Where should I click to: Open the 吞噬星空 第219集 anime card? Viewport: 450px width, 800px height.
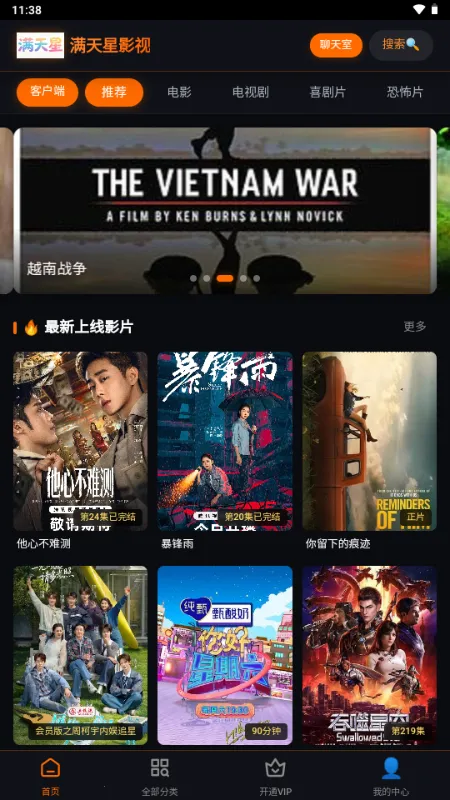[369, 655]
